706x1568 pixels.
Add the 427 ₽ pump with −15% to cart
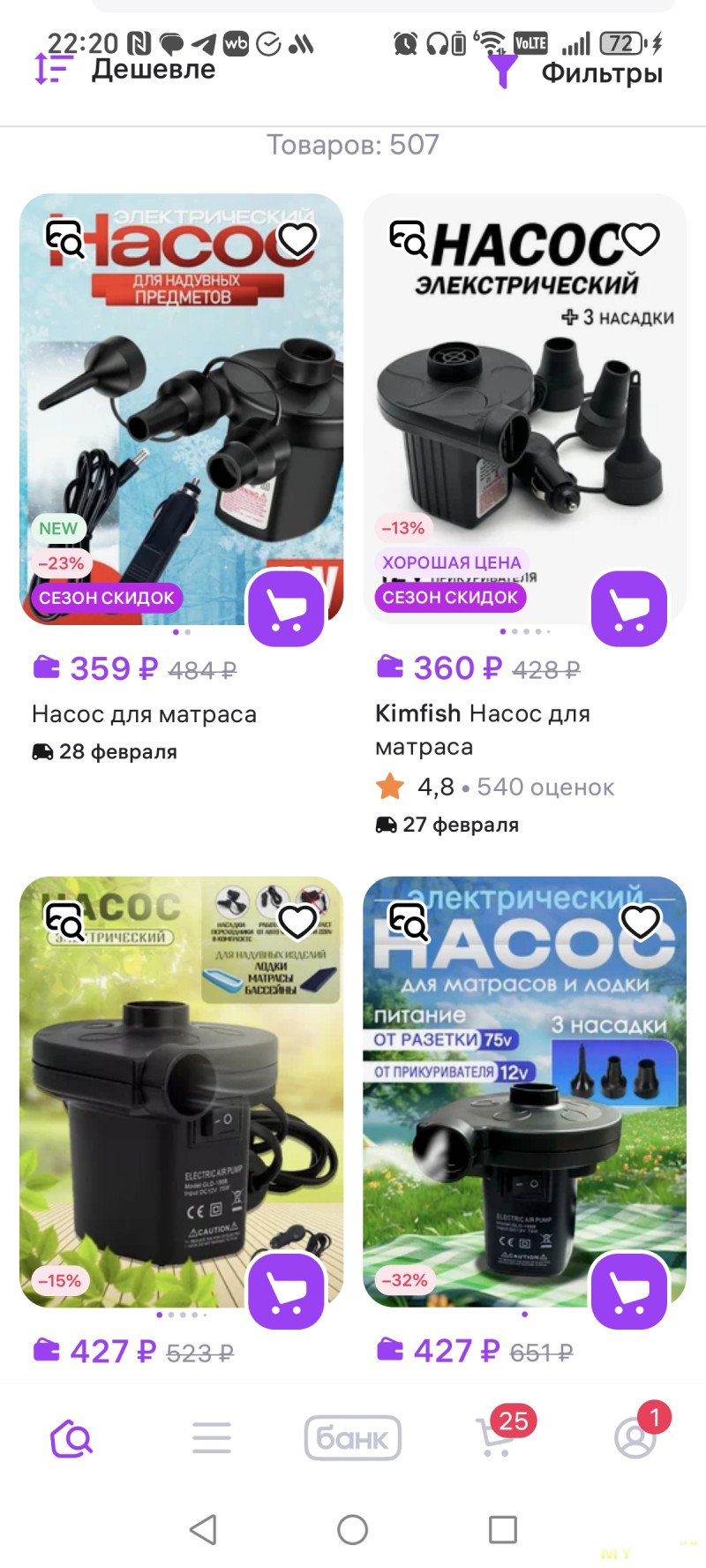pos(286,1291)
